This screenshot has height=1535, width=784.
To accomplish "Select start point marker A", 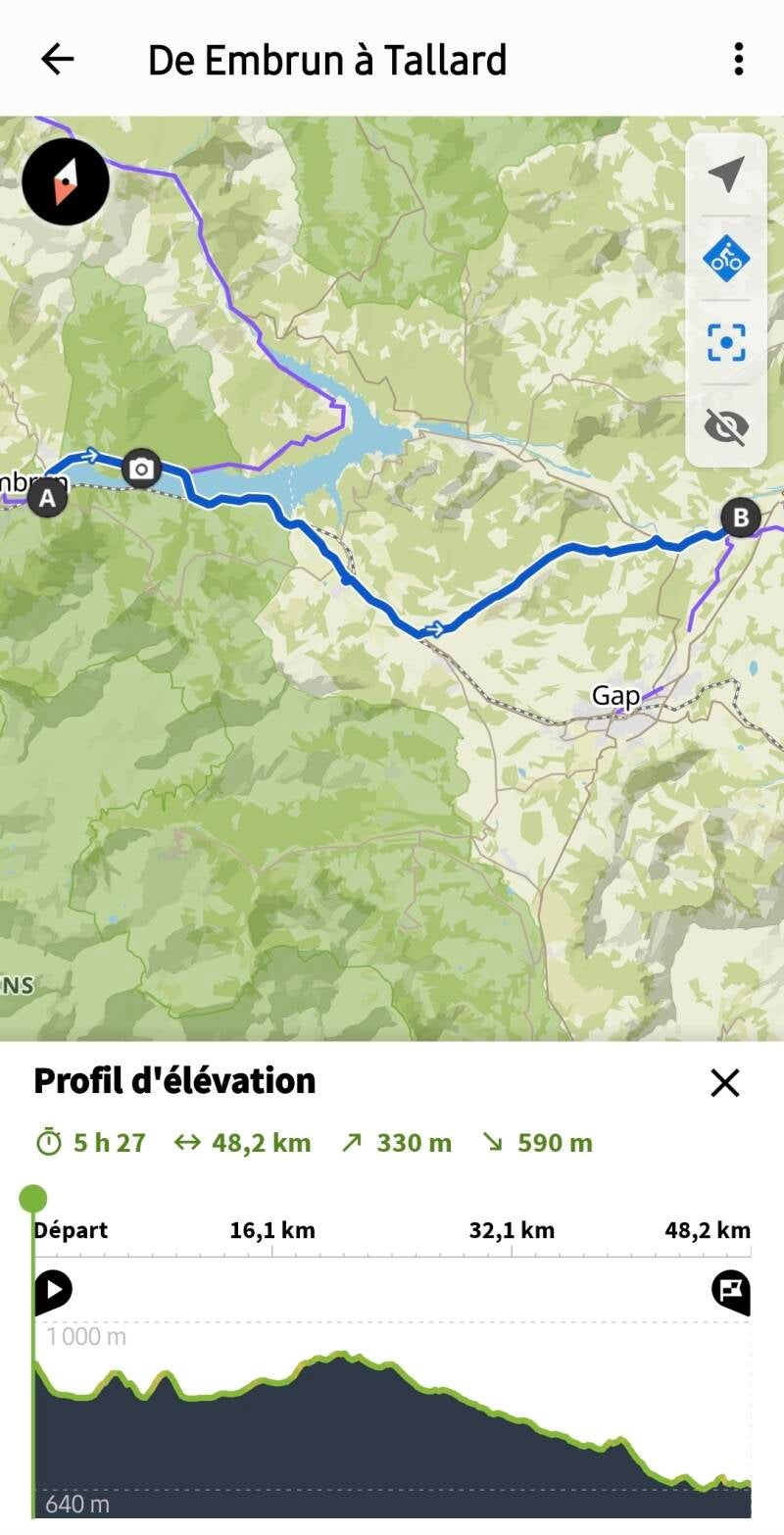I will coord(46,499).
